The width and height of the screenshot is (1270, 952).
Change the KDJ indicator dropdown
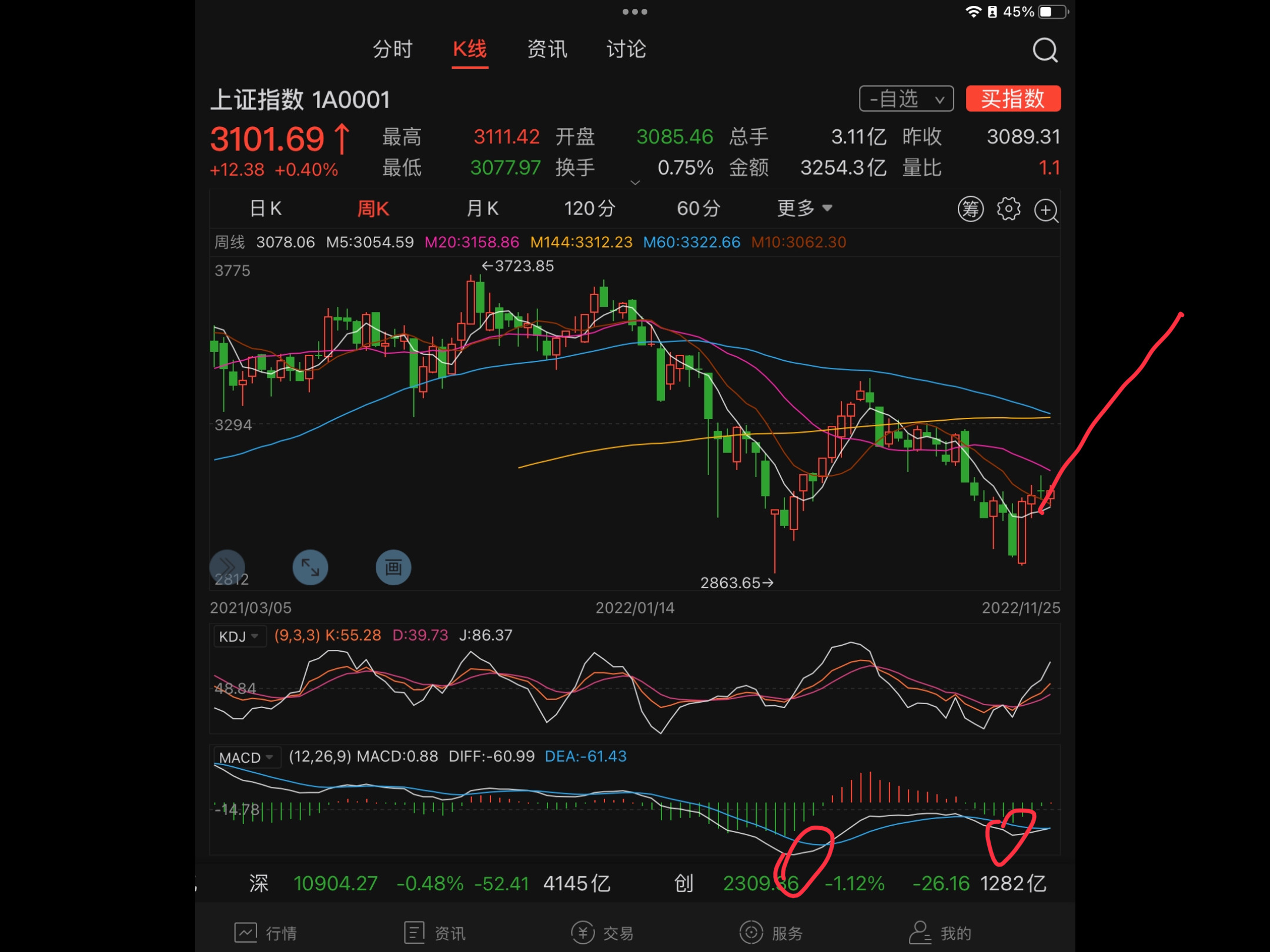(239, 636)
